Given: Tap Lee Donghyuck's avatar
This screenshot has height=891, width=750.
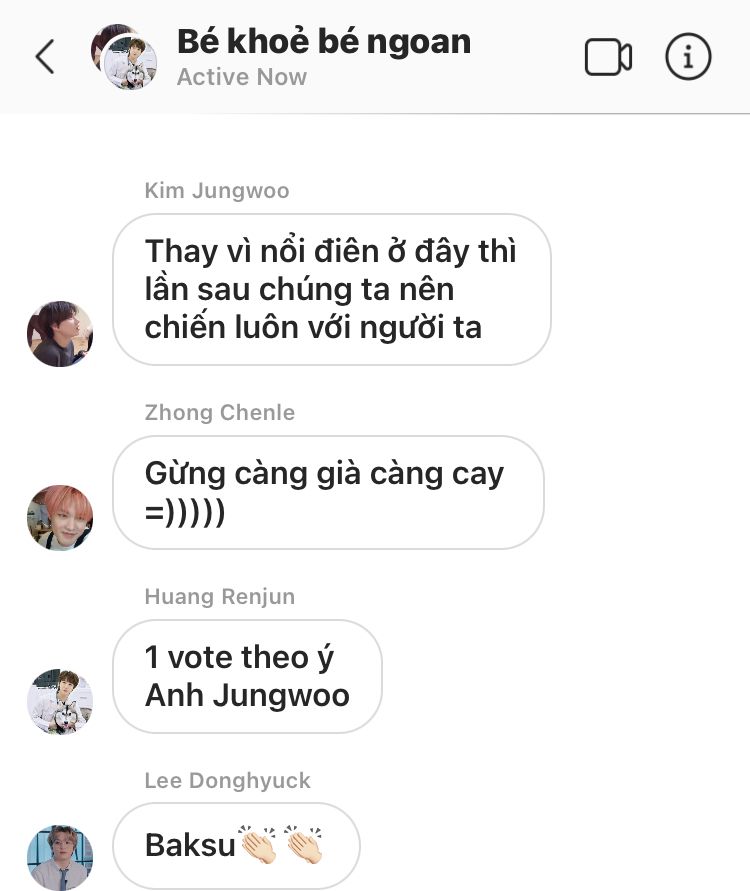Looking at the screenshot, I should click(60, 856).
